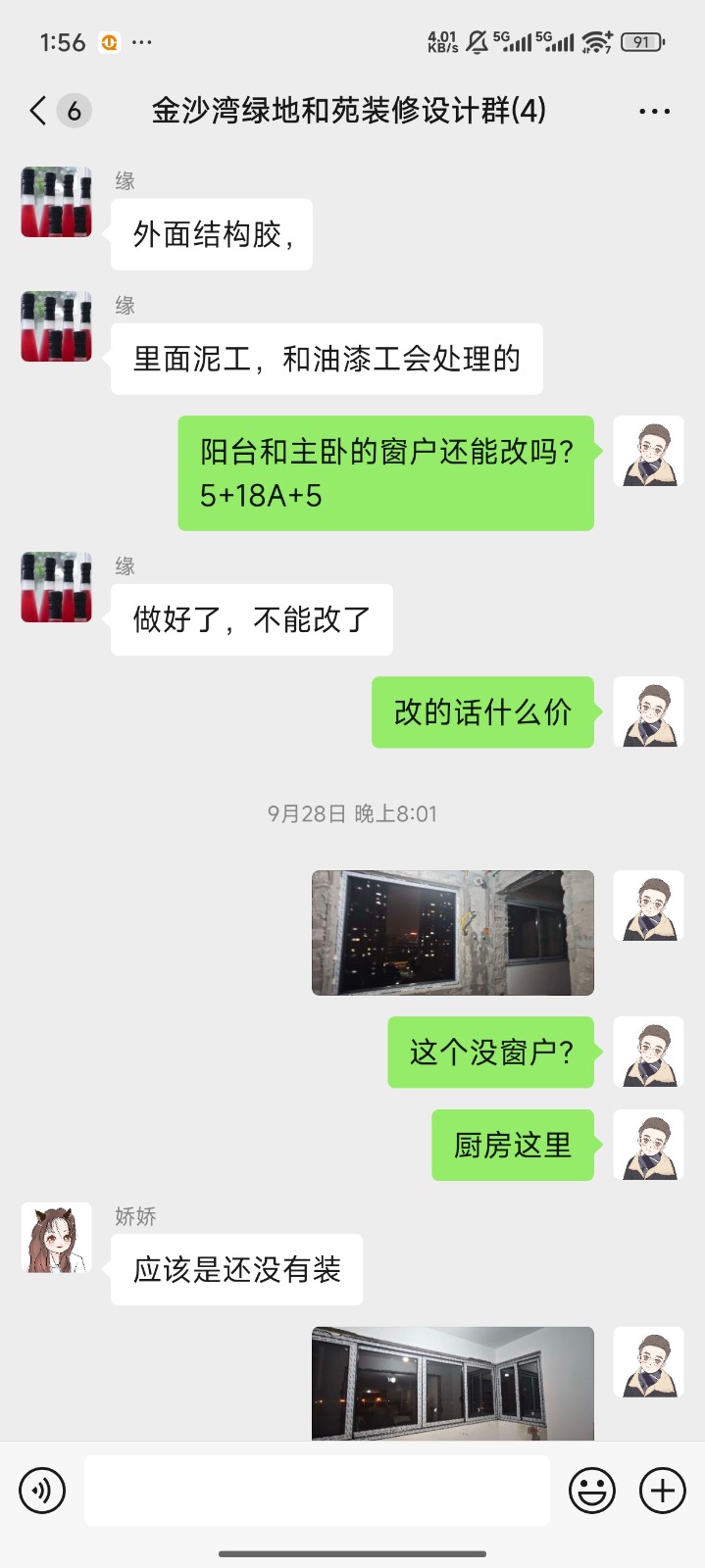Tap my avatar beside 改的话什么价
Image resolution: width=705 pixels, height=1568 pixels.
pos(648,711)
